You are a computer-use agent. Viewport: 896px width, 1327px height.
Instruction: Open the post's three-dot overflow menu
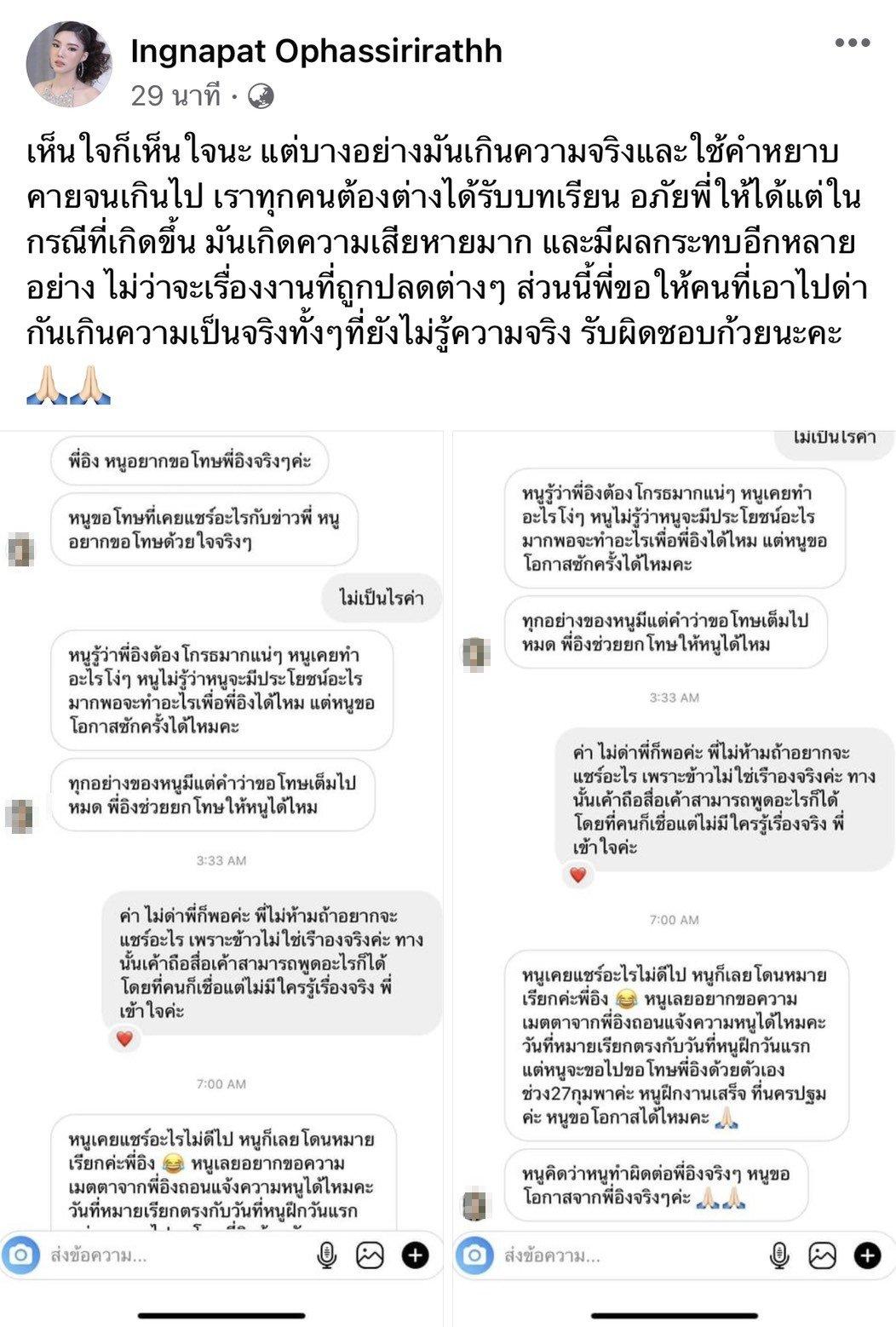[852, 43]
